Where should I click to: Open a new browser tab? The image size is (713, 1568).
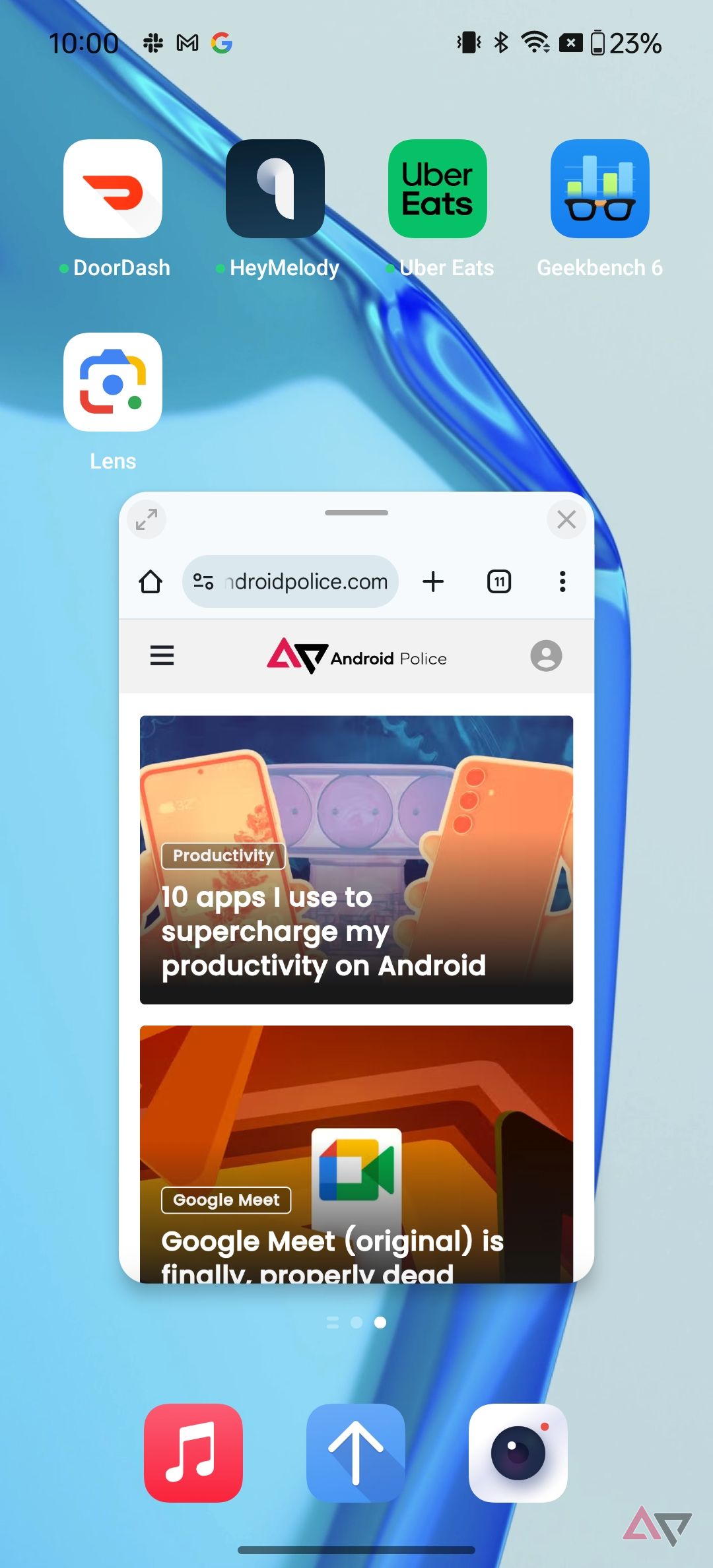click(x=433, y=581)
